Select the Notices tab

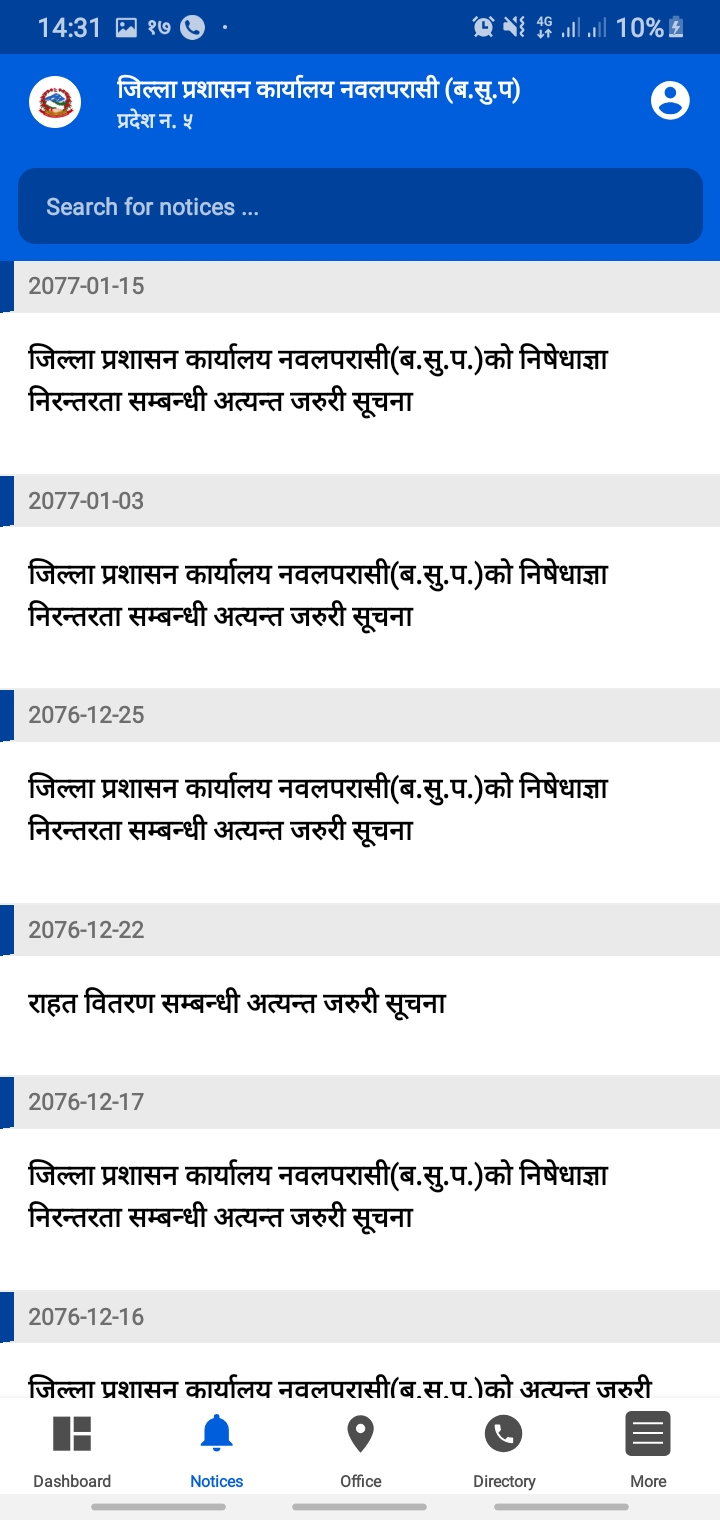click(x=216, y=1450)
